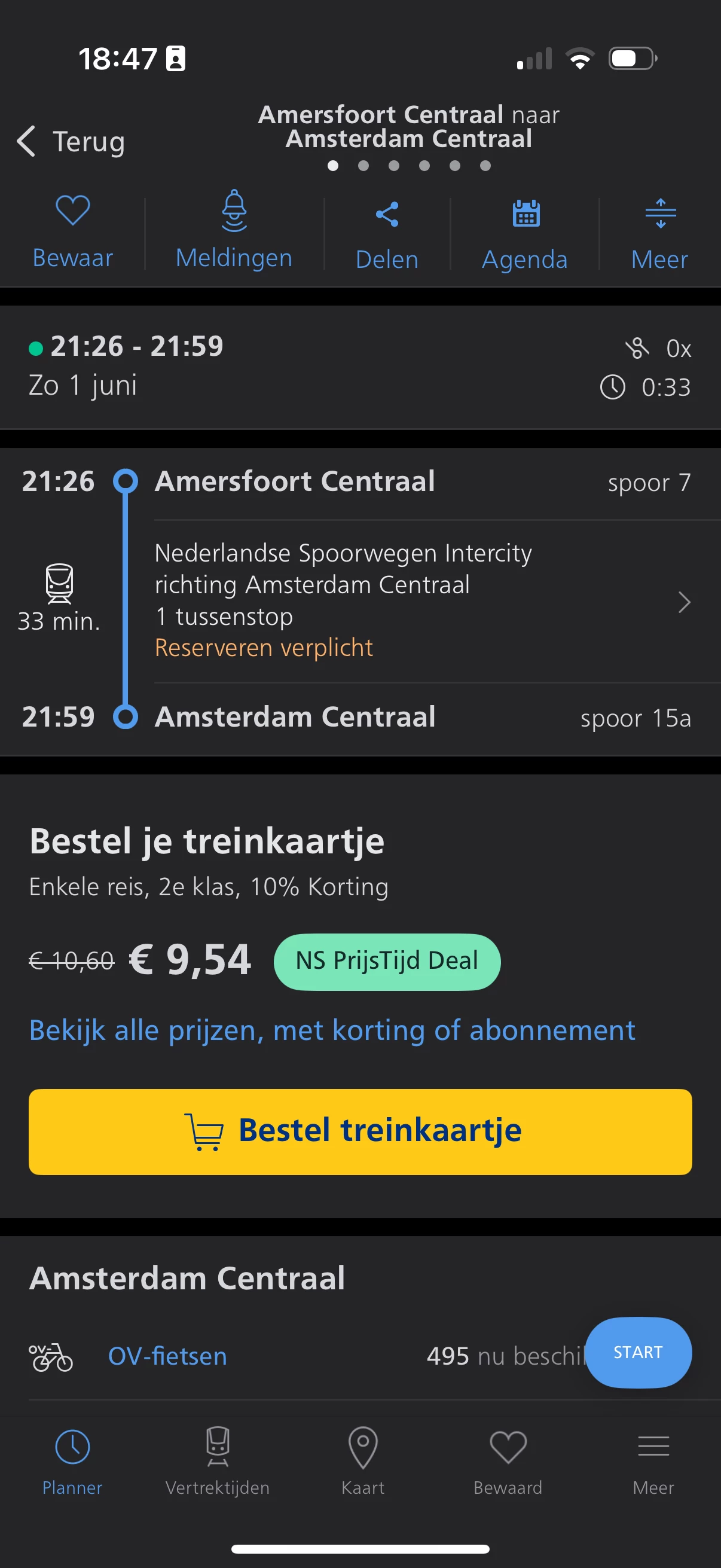The image size is (721, 1568).
Task: Tap the yellow Bestel treinkaartje button
Action: click(x=360, y=1131)
